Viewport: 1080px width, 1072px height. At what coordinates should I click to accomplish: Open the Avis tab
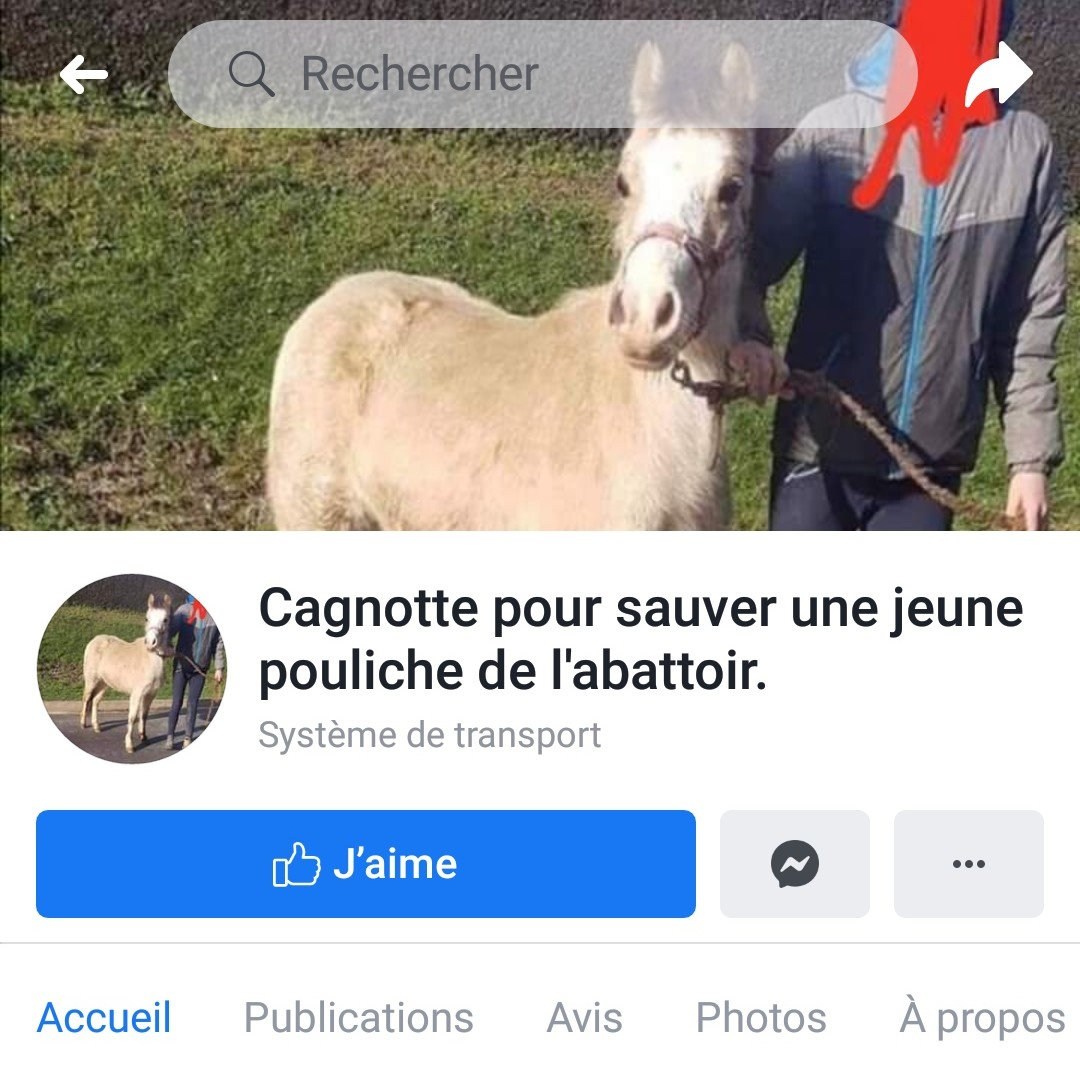tap(584, 1018)
